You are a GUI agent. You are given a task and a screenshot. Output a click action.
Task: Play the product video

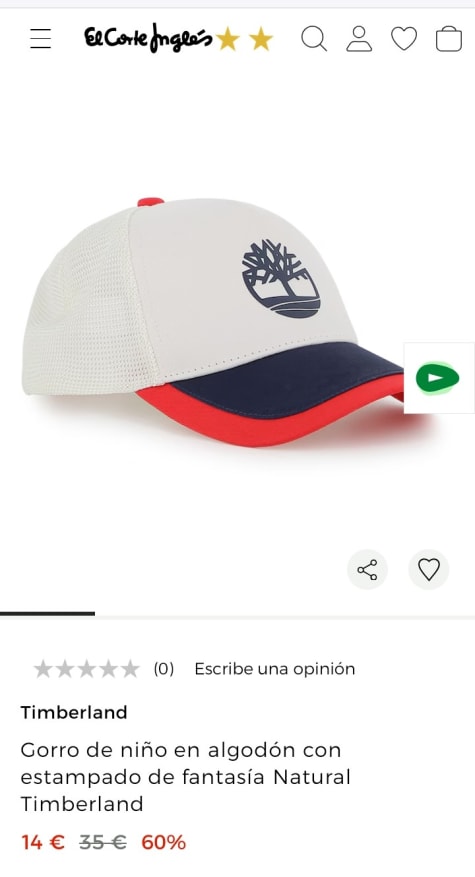pos(439,378)
